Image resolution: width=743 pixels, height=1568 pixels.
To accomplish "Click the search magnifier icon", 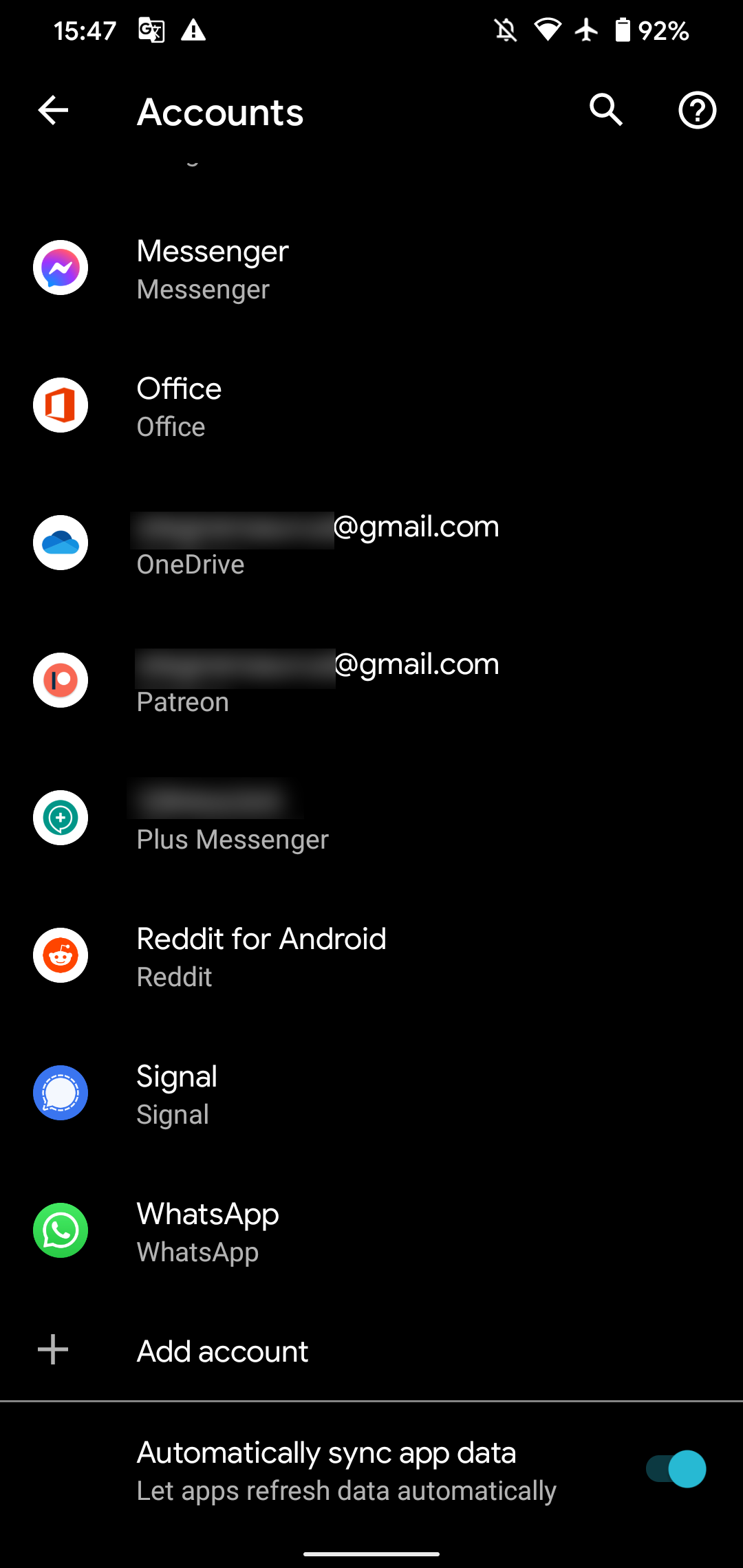I will point(604,110).
